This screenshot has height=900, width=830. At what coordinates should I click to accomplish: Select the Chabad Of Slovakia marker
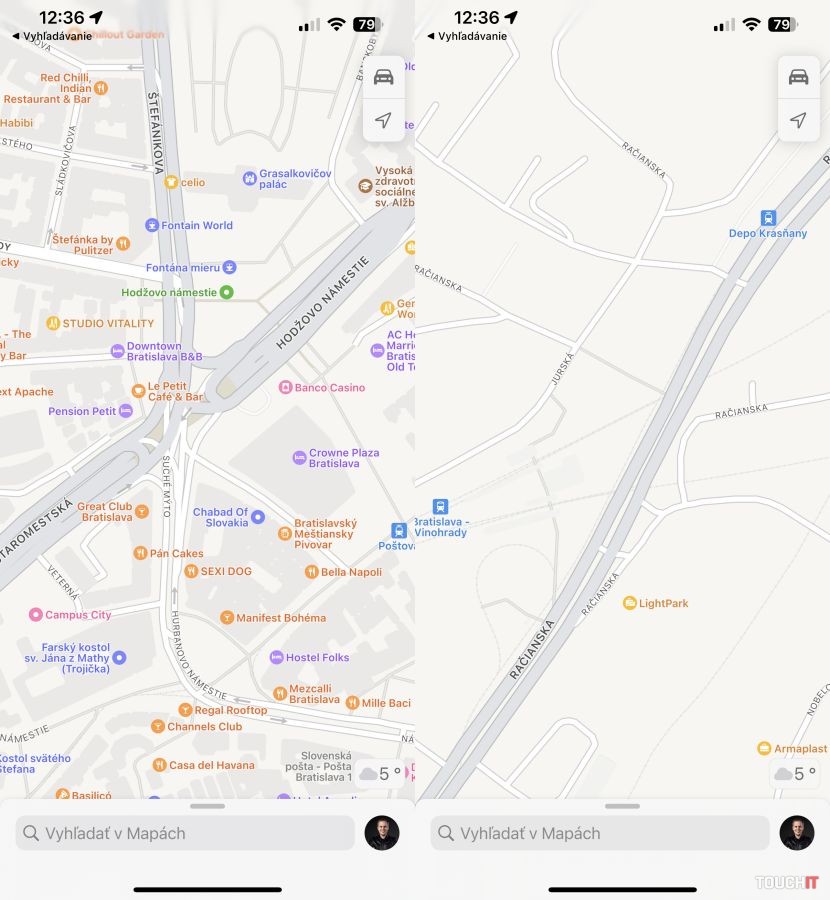point(258,517)
